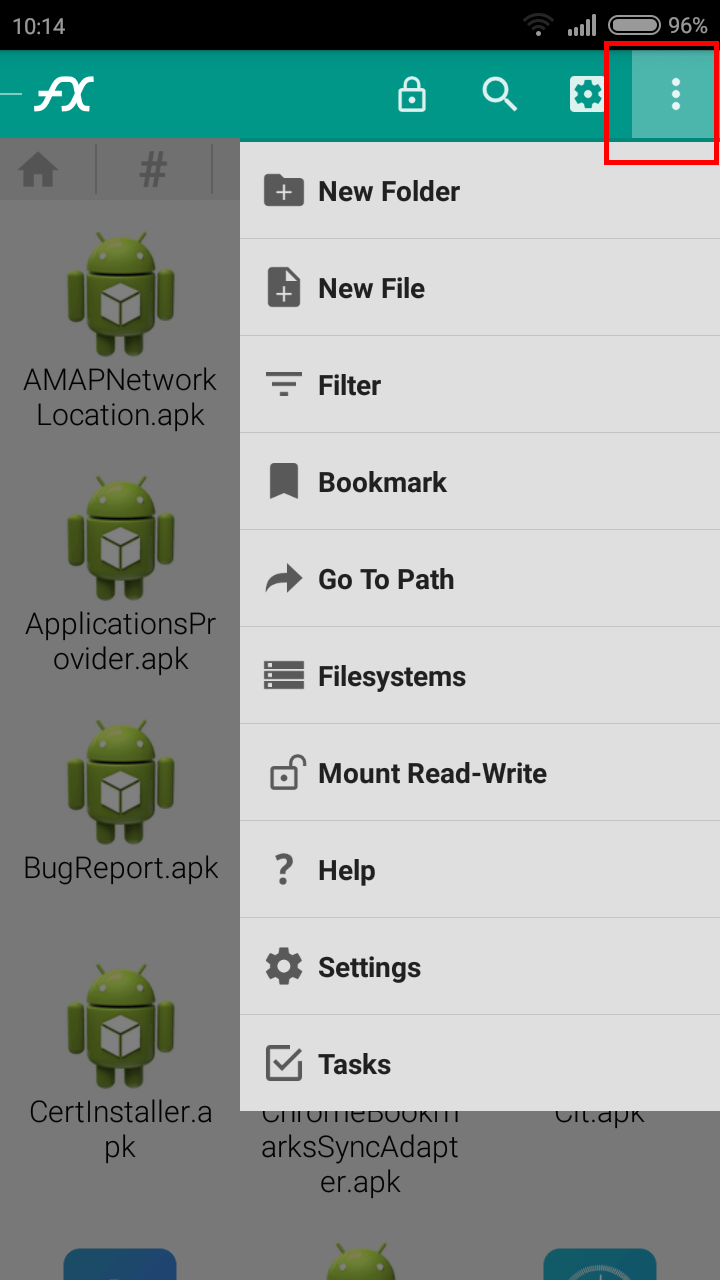720x1280 pixels.
Task: Tap the search magnifier icon
Action: [x=499, y=95]
